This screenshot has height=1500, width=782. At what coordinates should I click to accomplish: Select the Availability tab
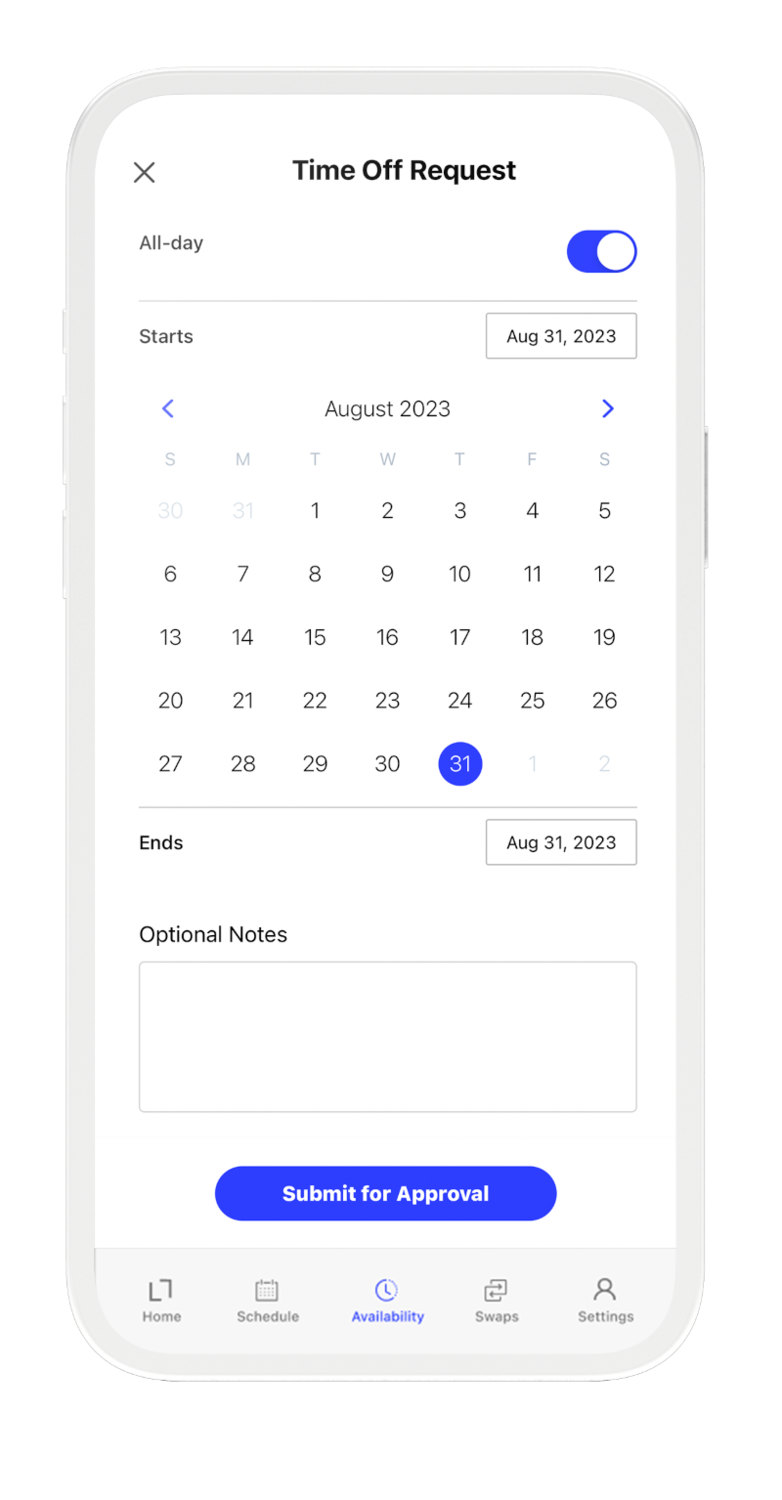click(x=387, y=1301)
